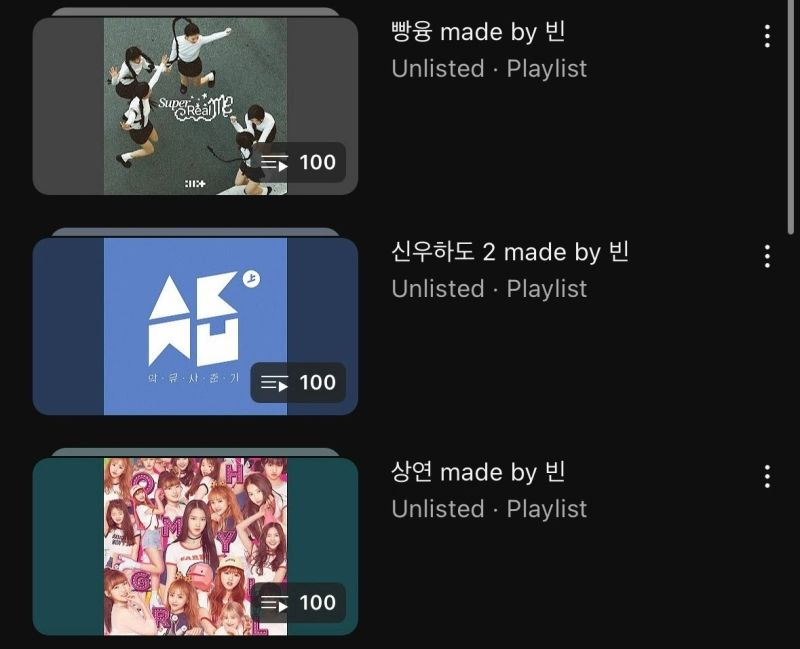Open more options for 빵융 made by 빈
Viewport: 800px width, 649px height.
(x=767, y=37)
